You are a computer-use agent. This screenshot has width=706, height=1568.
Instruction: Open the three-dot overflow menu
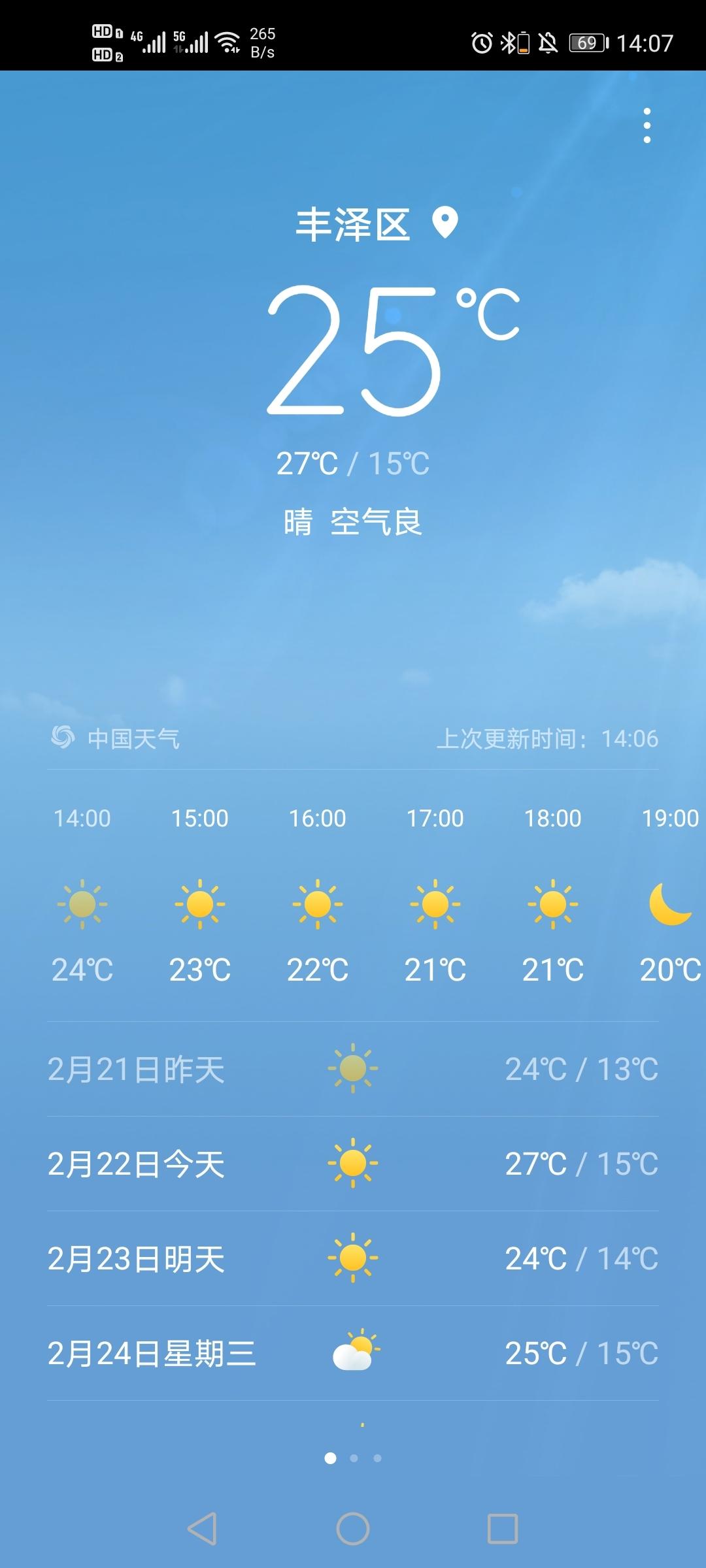(647, 125)
